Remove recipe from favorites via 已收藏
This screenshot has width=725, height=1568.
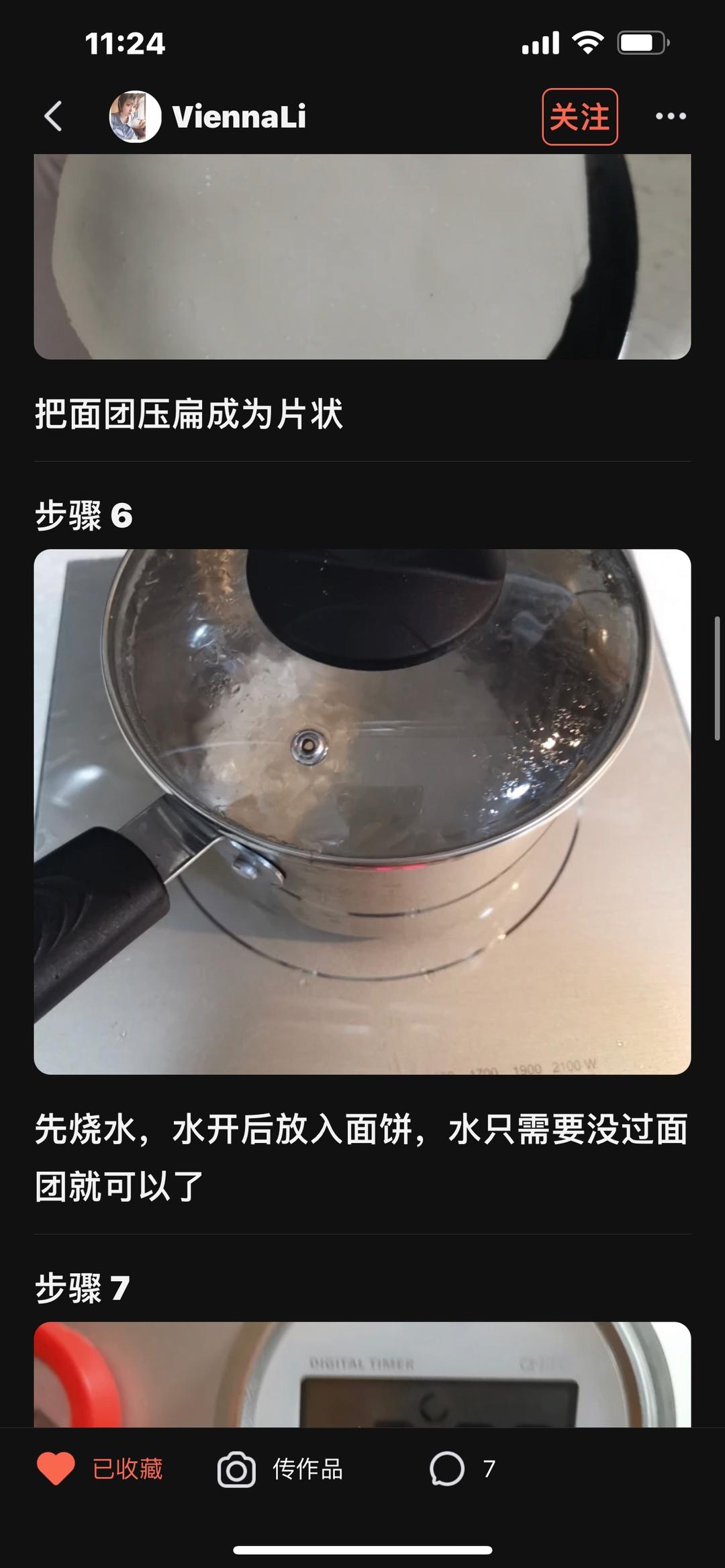point(101,1469)
